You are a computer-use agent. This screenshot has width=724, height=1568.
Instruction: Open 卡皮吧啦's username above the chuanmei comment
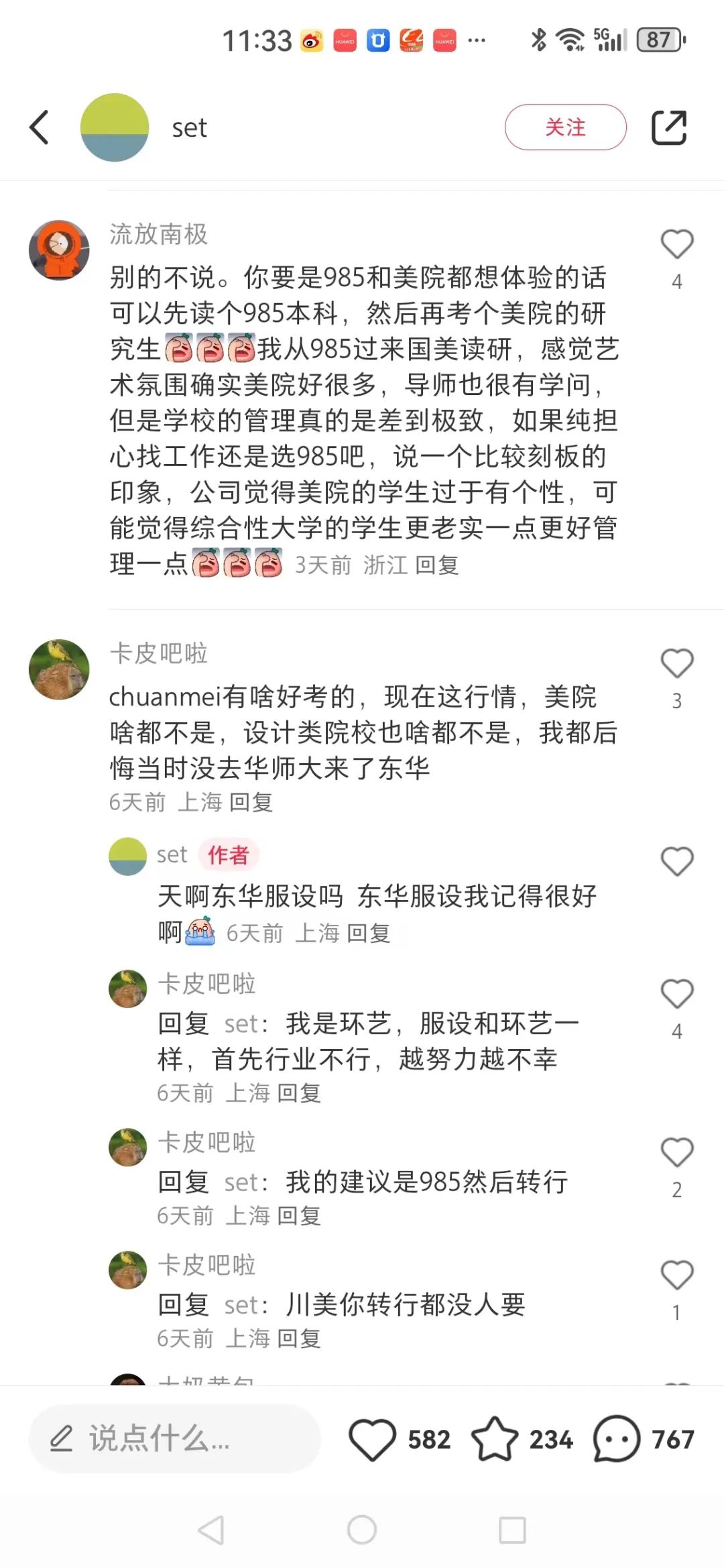[159, 653]
